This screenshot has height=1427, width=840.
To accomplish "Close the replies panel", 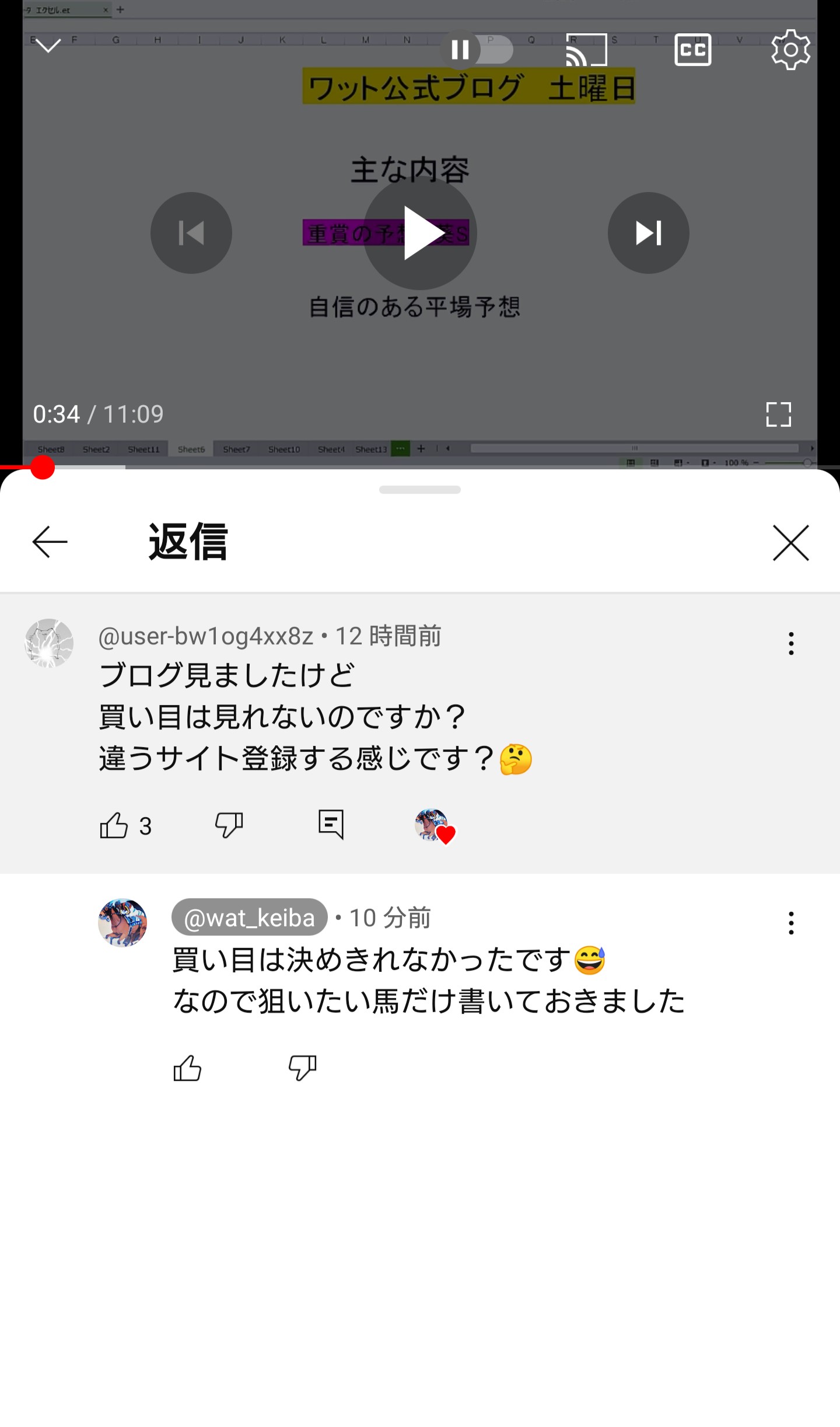I will pos(790,543).
